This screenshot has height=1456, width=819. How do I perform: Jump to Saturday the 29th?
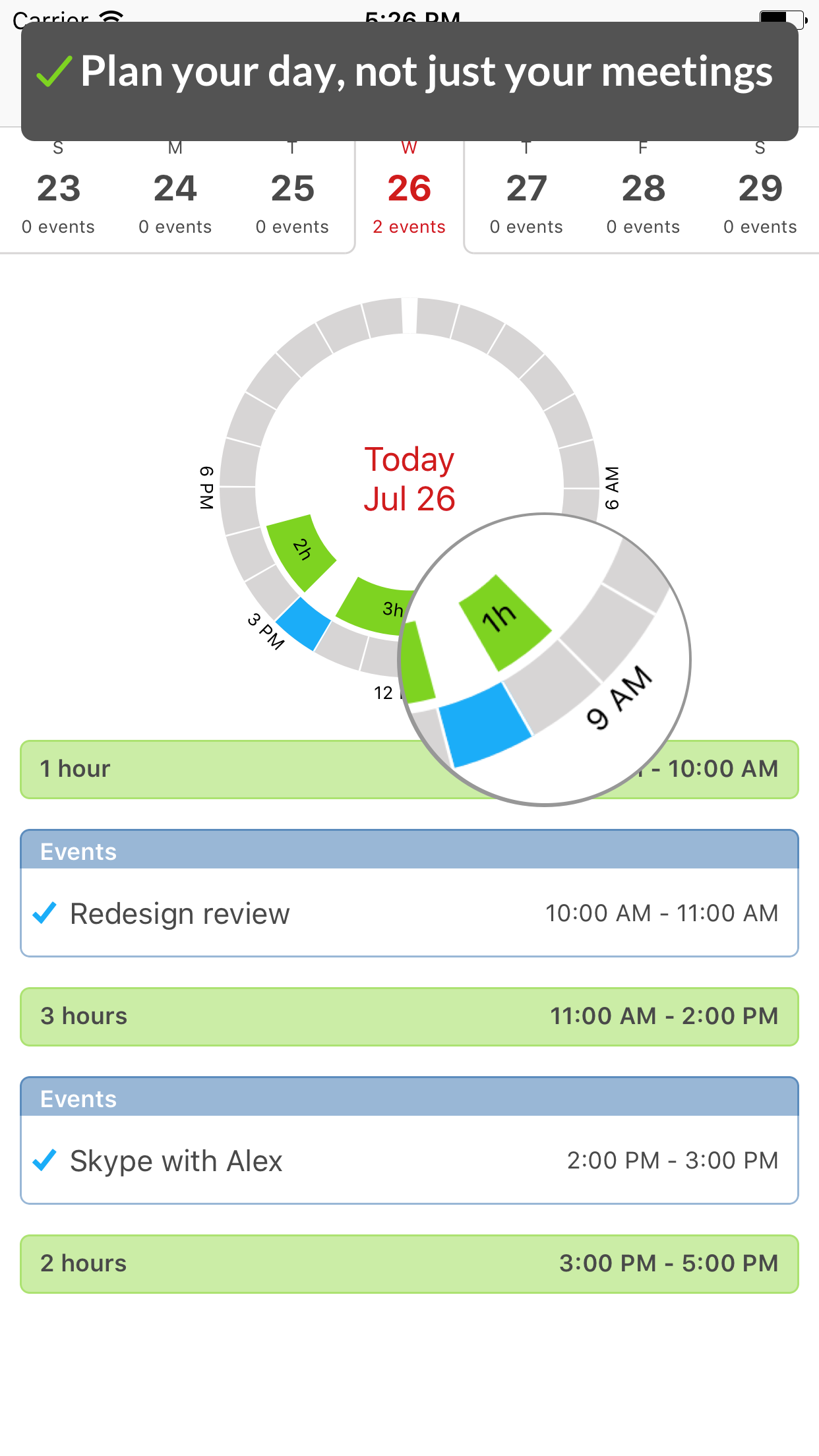click(760, 198)
